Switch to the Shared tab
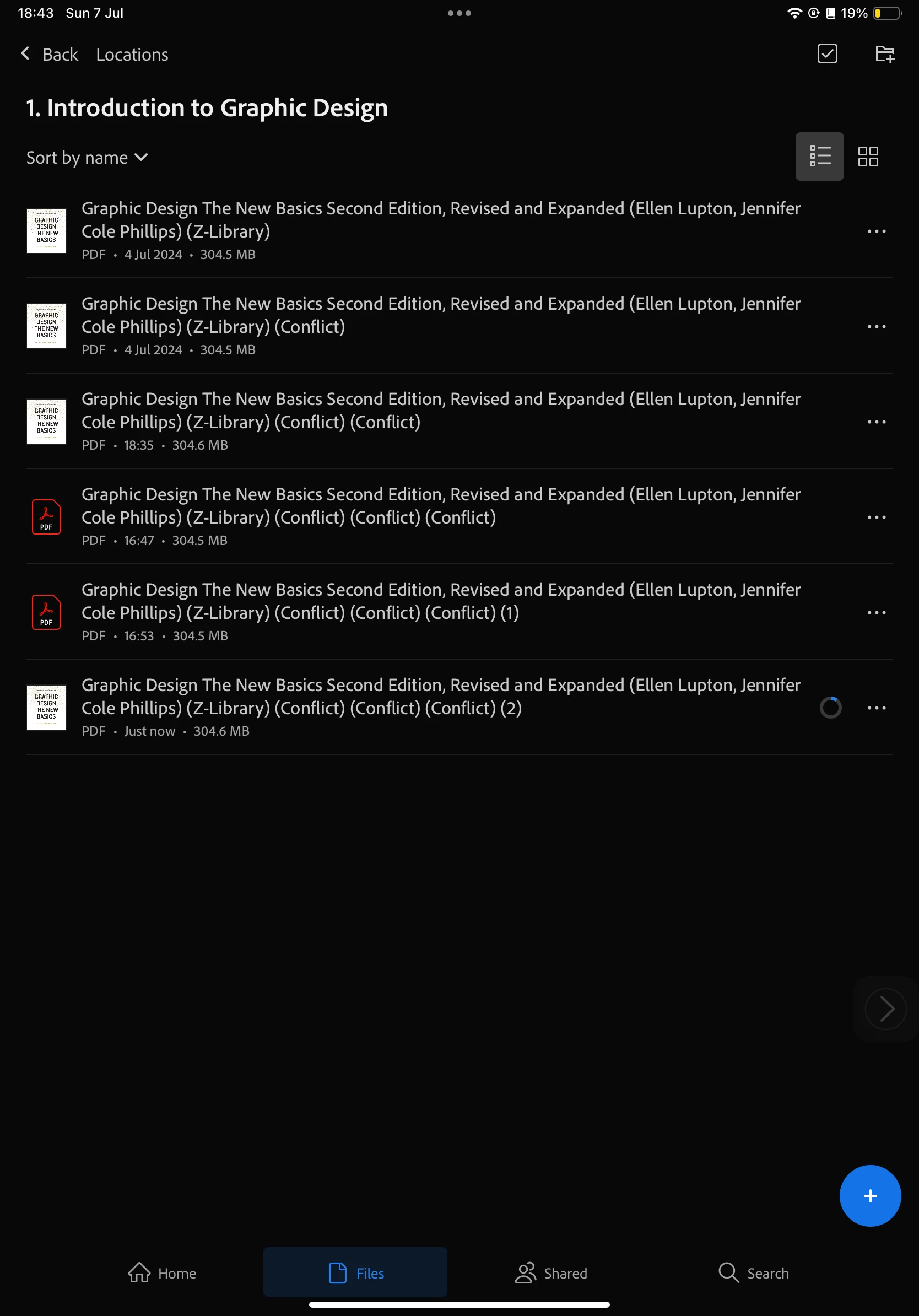 click(x=550, y=1273)
